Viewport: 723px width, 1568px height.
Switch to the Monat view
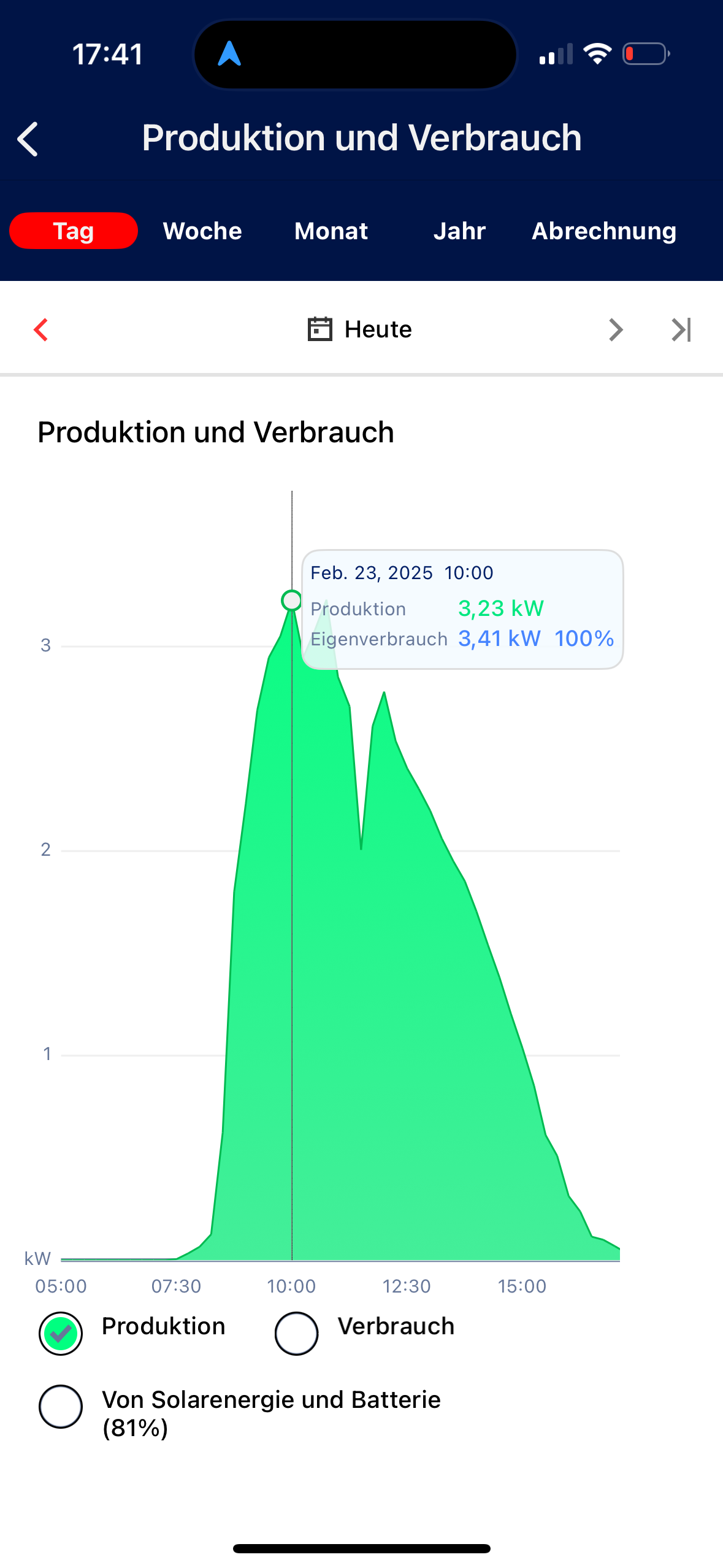click(331, 231)
